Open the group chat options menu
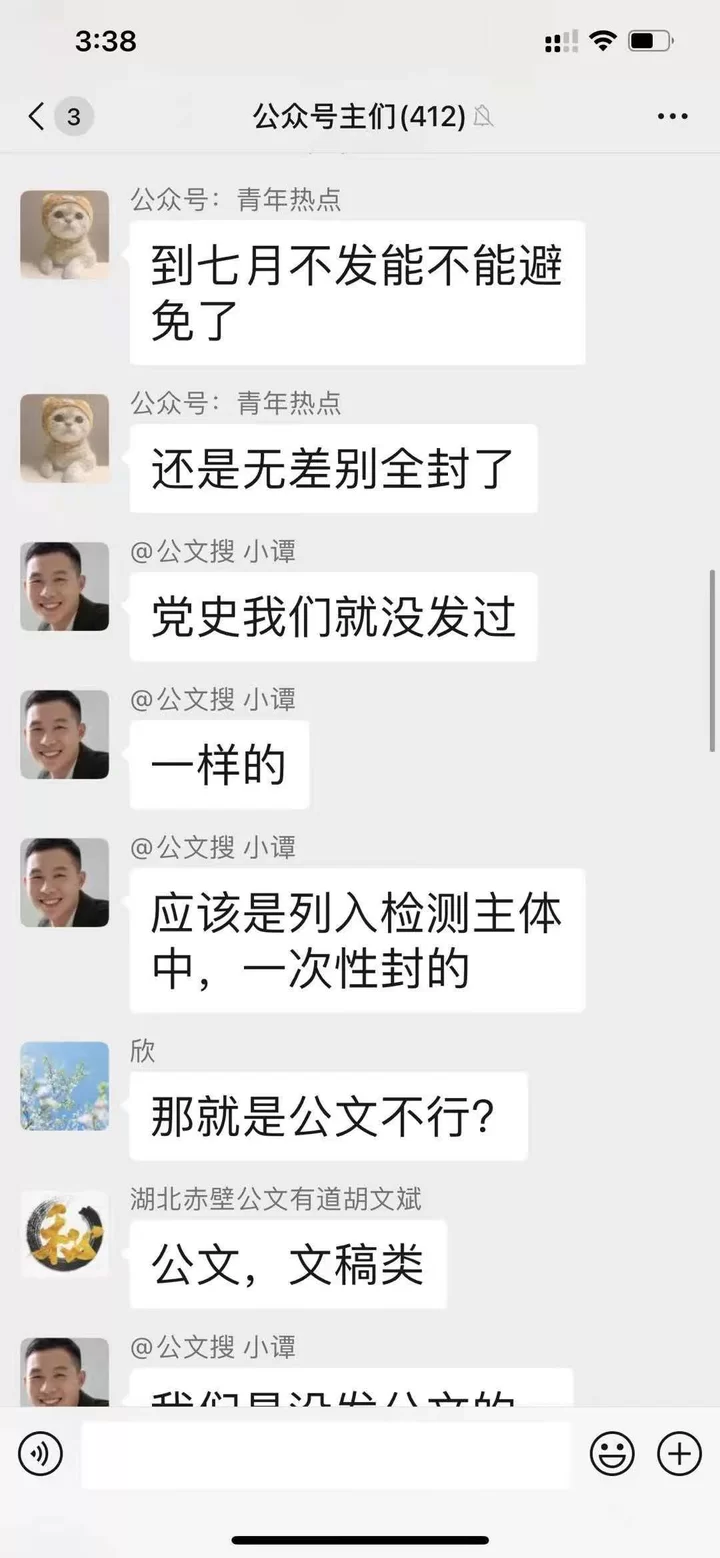This screenshot has height=1558, width=720. 672,117
